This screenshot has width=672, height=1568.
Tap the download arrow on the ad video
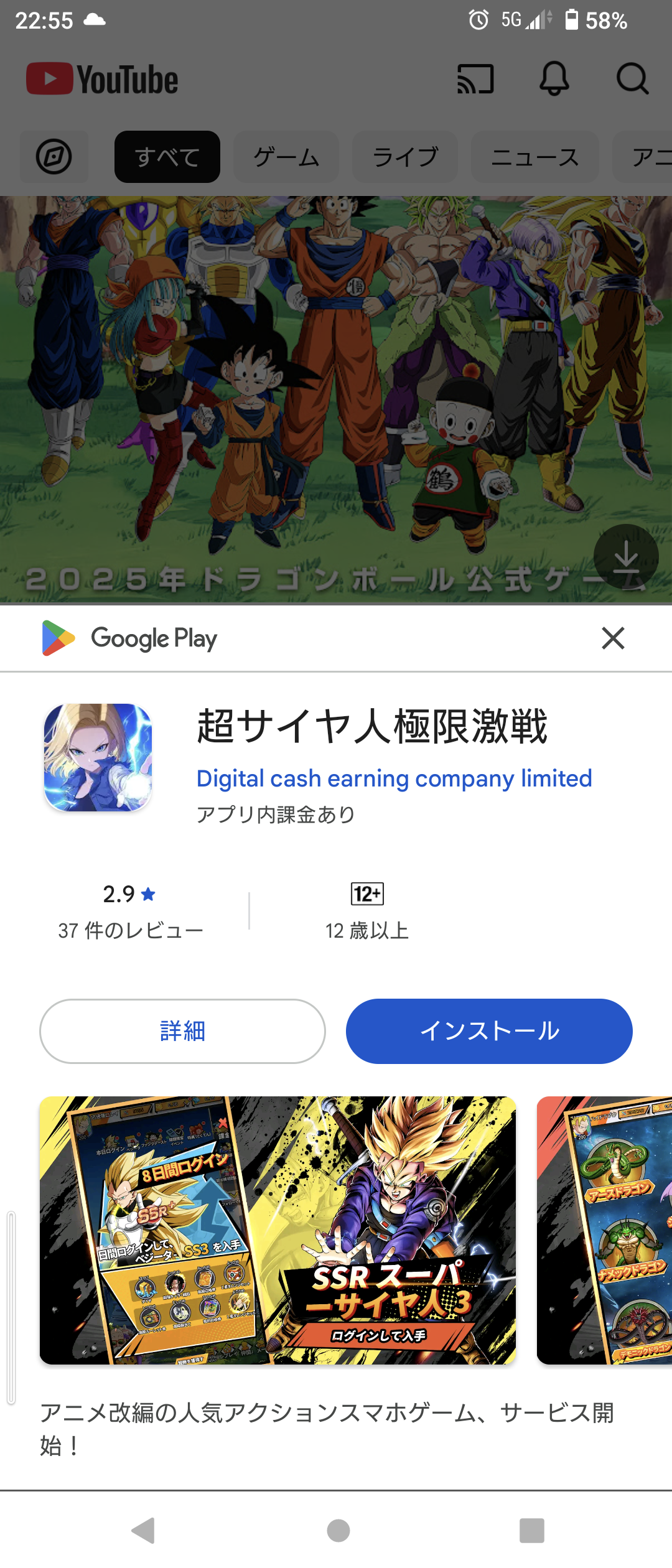[x=626, y=557]
